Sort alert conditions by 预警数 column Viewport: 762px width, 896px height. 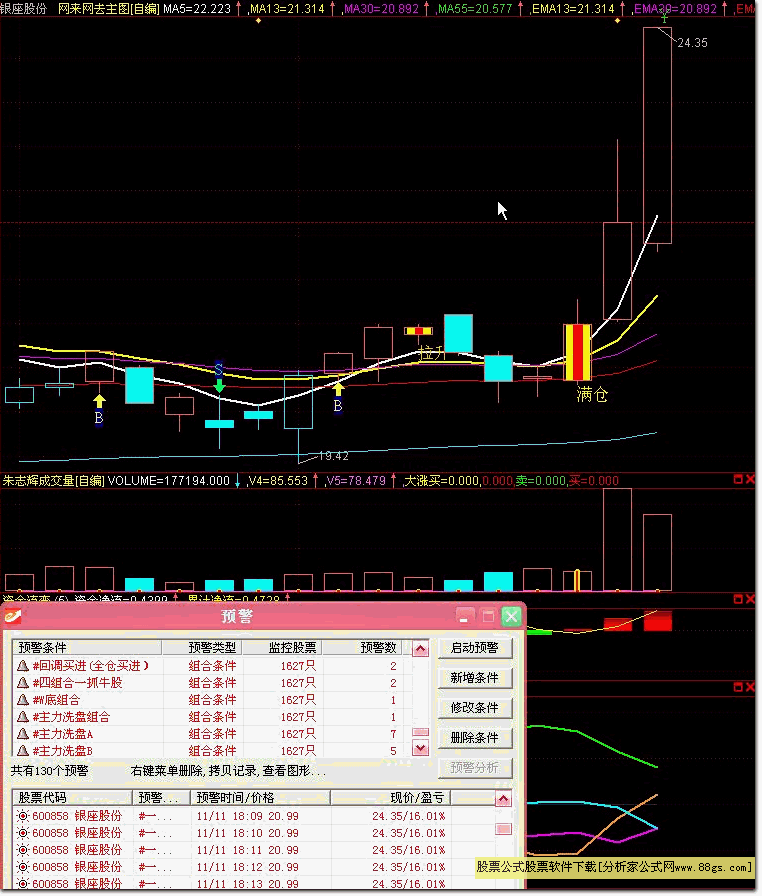tap(378, 647)
